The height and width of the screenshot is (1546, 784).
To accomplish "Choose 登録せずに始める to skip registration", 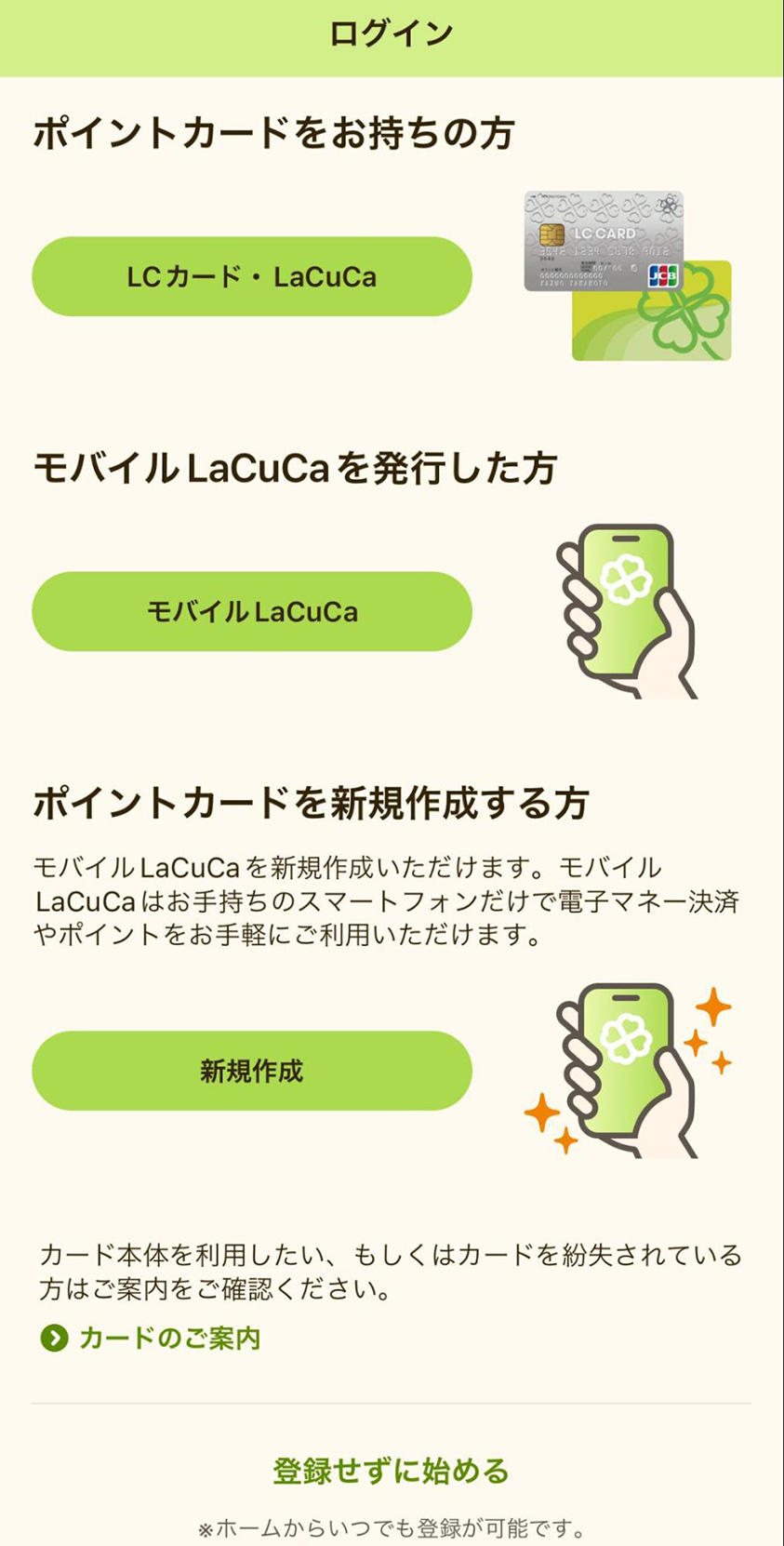I will [x=391, y=1471].
